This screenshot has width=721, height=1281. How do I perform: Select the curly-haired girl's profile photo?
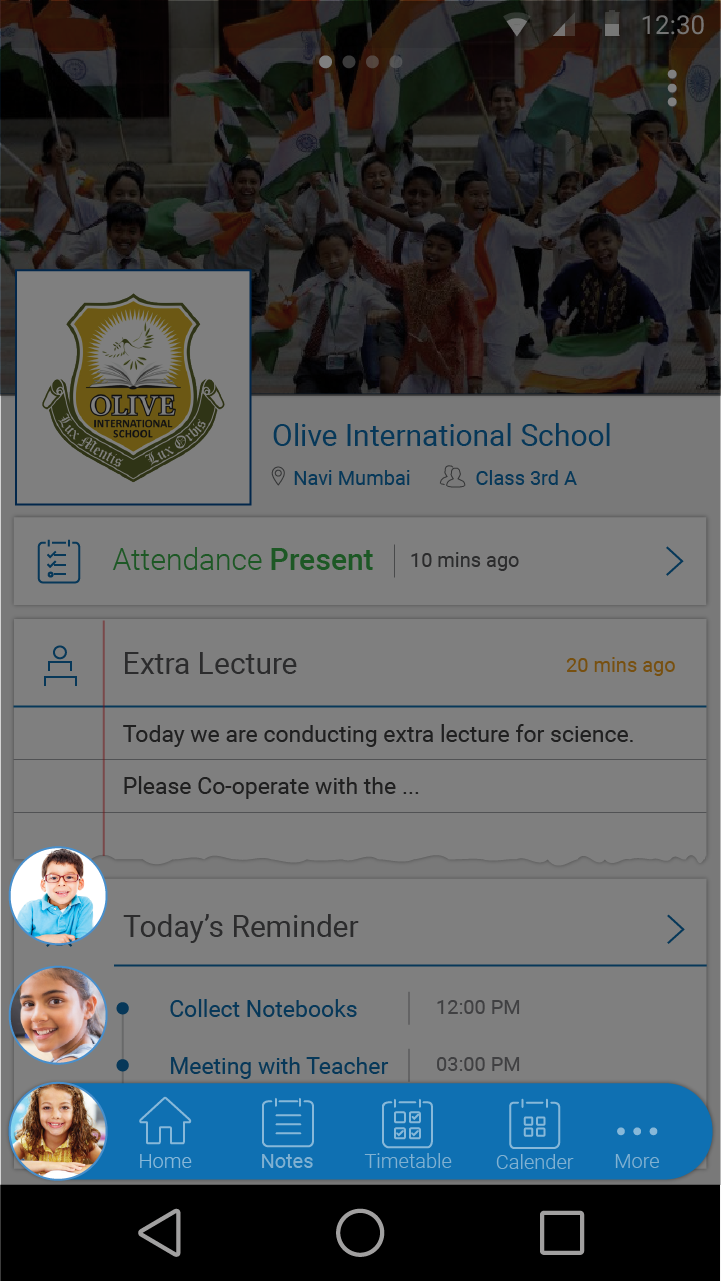tap(58, 1131)
